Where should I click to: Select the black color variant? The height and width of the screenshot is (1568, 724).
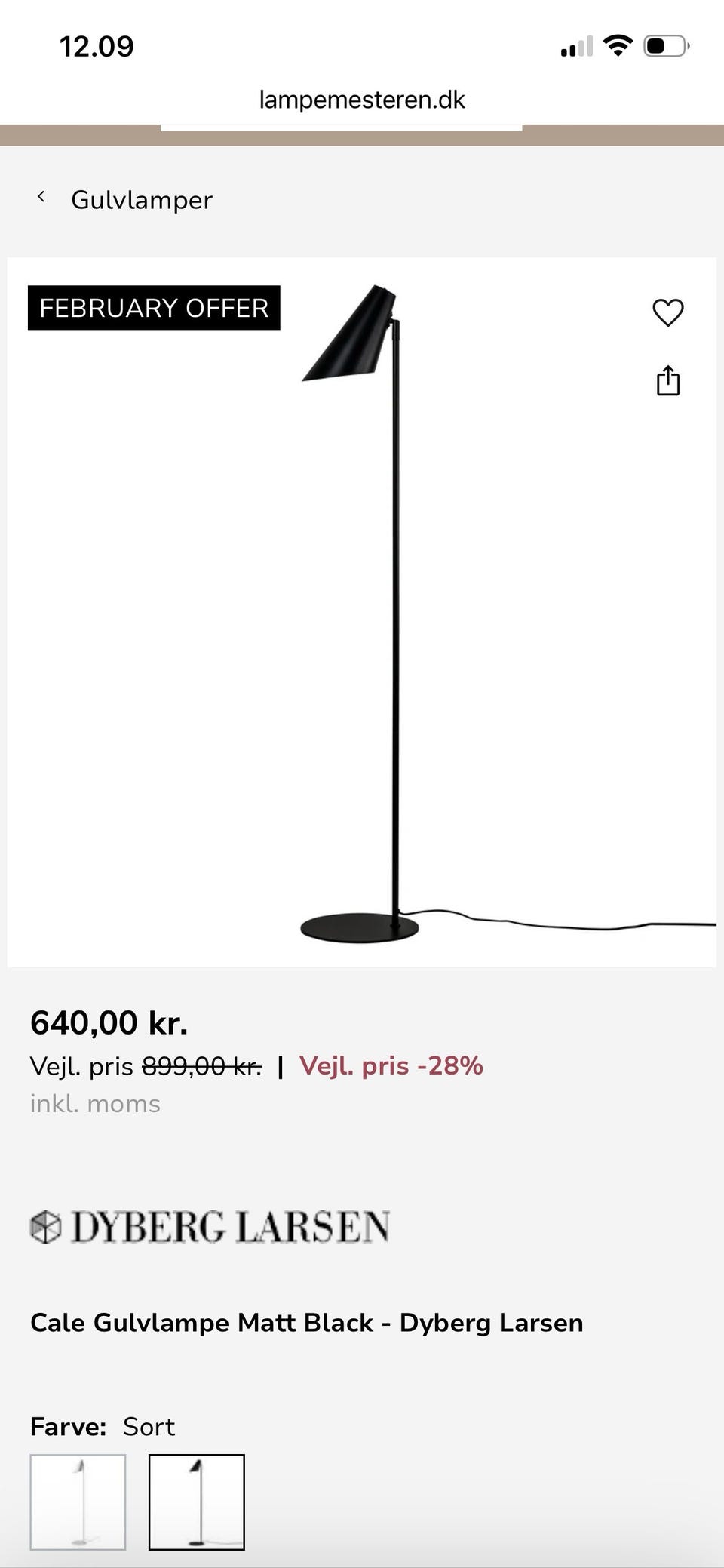196,1501
